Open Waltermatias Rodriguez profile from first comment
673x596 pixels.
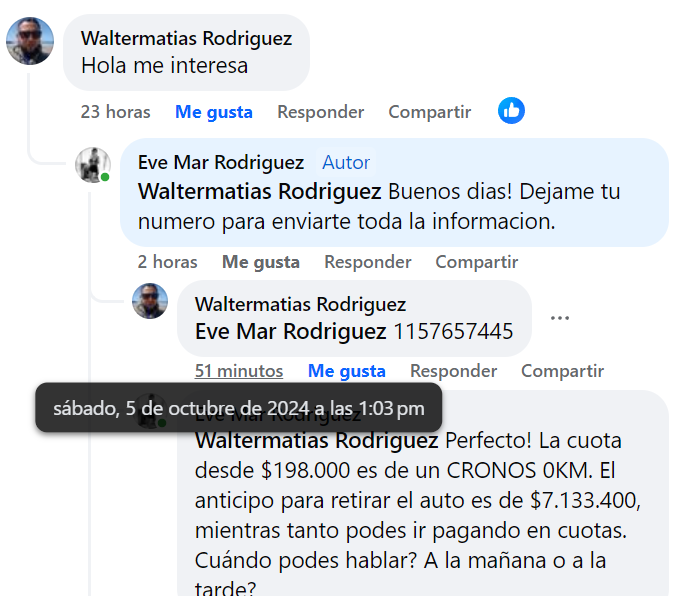186,39
